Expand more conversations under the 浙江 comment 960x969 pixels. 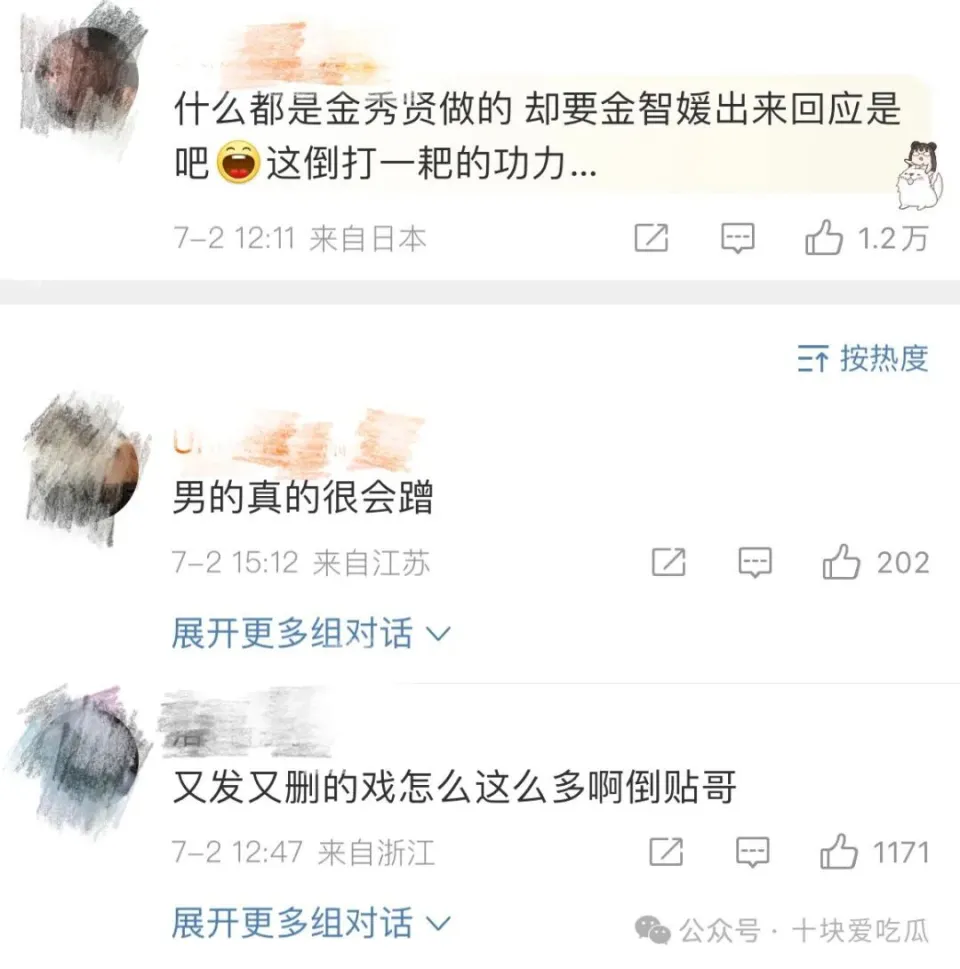click(x=311, y=921)
